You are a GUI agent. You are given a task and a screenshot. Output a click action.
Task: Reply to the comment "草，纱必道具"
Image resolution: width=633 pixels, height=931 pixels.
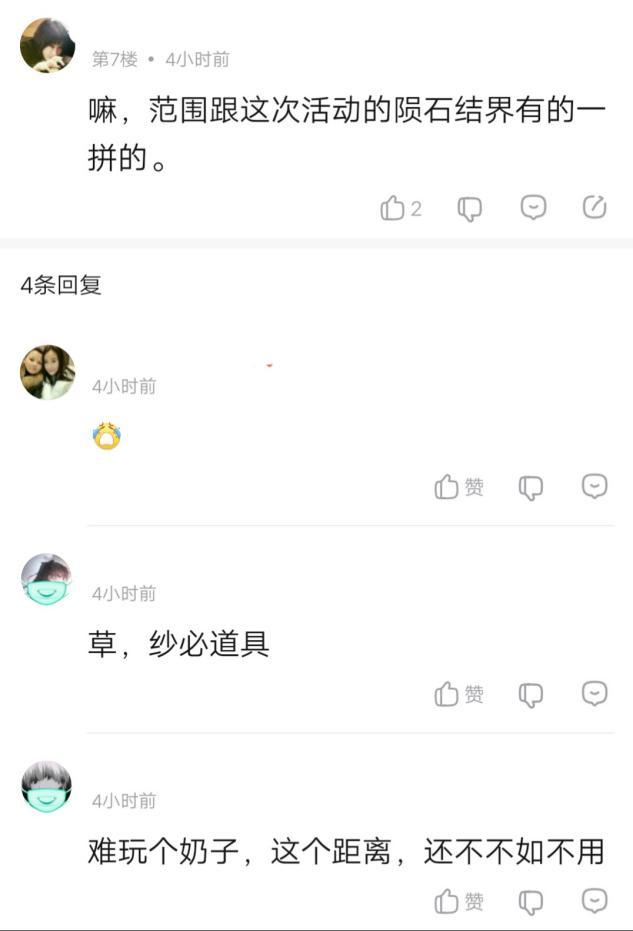595,693
